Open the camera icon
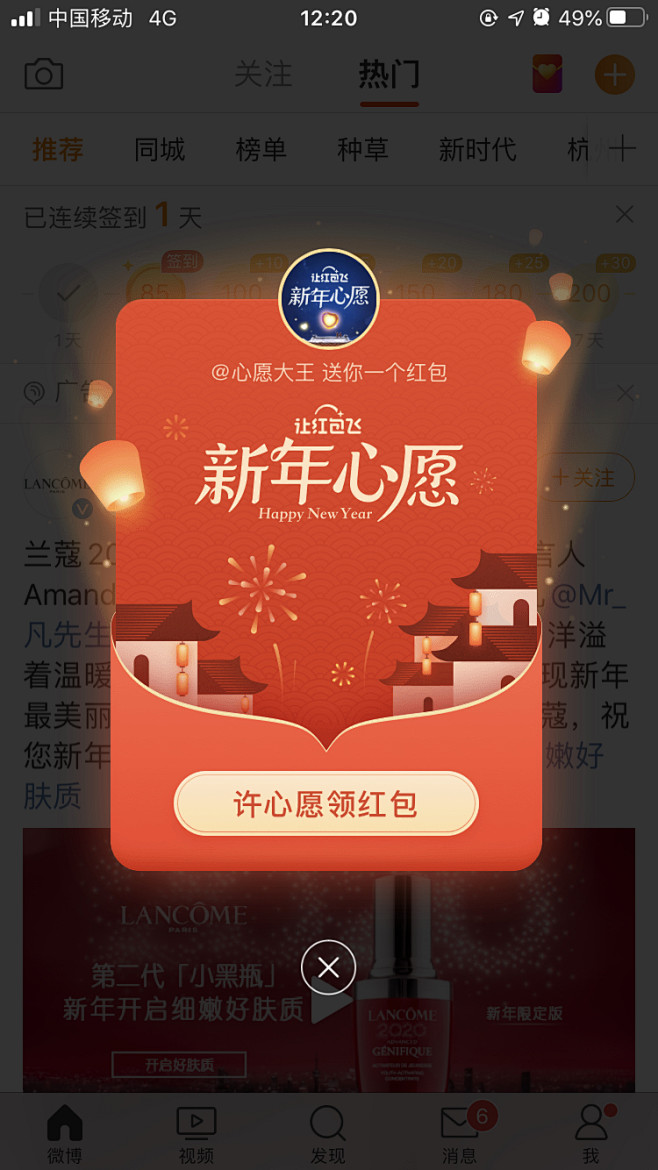This screenshot has height=1170, width=658. click(44, 75)
